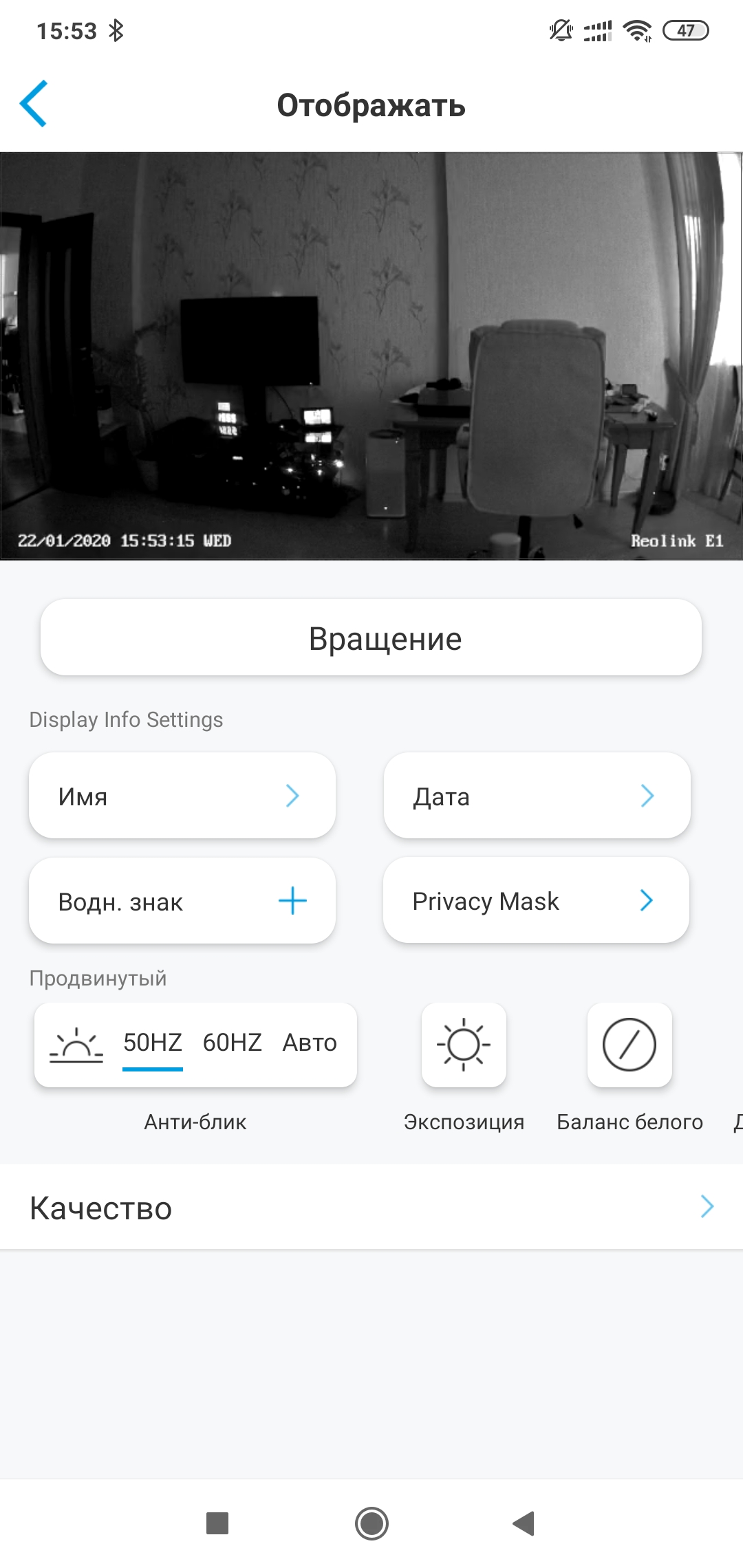The image size is (743, 1568).
Task: Open the Качество row
Action: (x=371, y=1208)
